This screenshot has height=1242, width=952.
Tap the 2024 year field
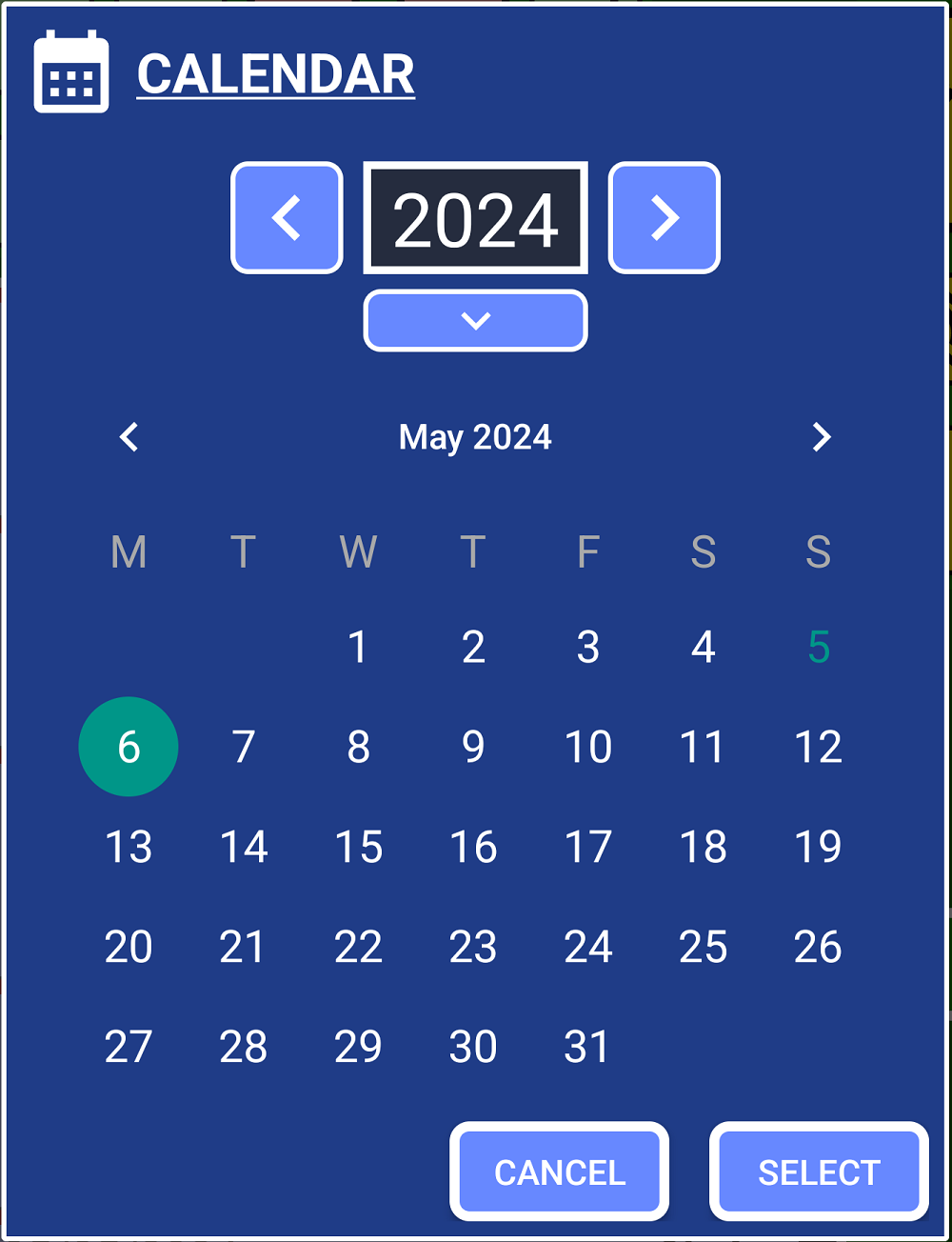click(475, 218)
